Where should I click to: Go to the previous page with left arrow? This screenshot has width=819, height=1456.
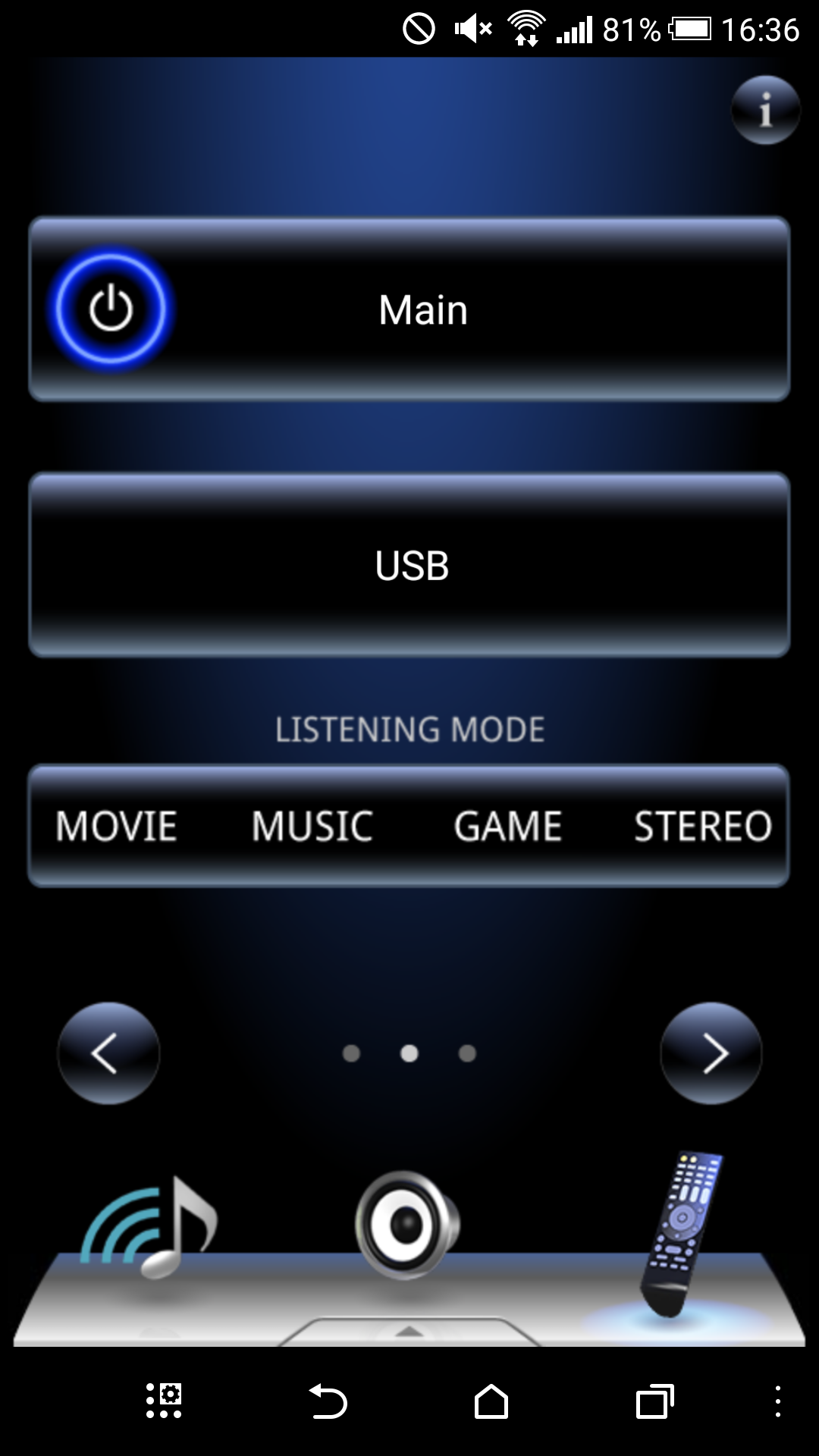pos(108,1053)
